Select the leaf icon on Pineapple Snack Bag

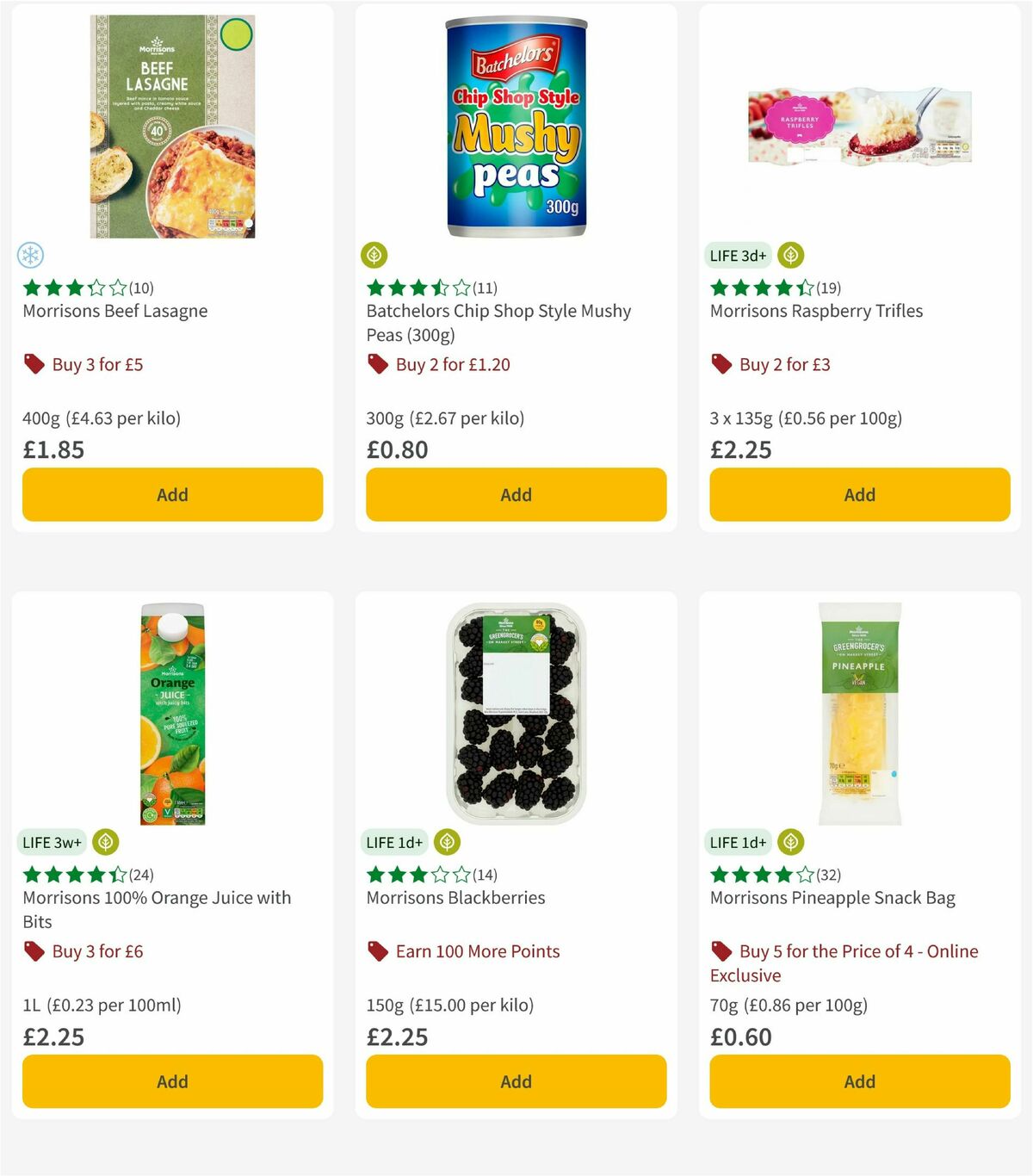coord(790,843)
